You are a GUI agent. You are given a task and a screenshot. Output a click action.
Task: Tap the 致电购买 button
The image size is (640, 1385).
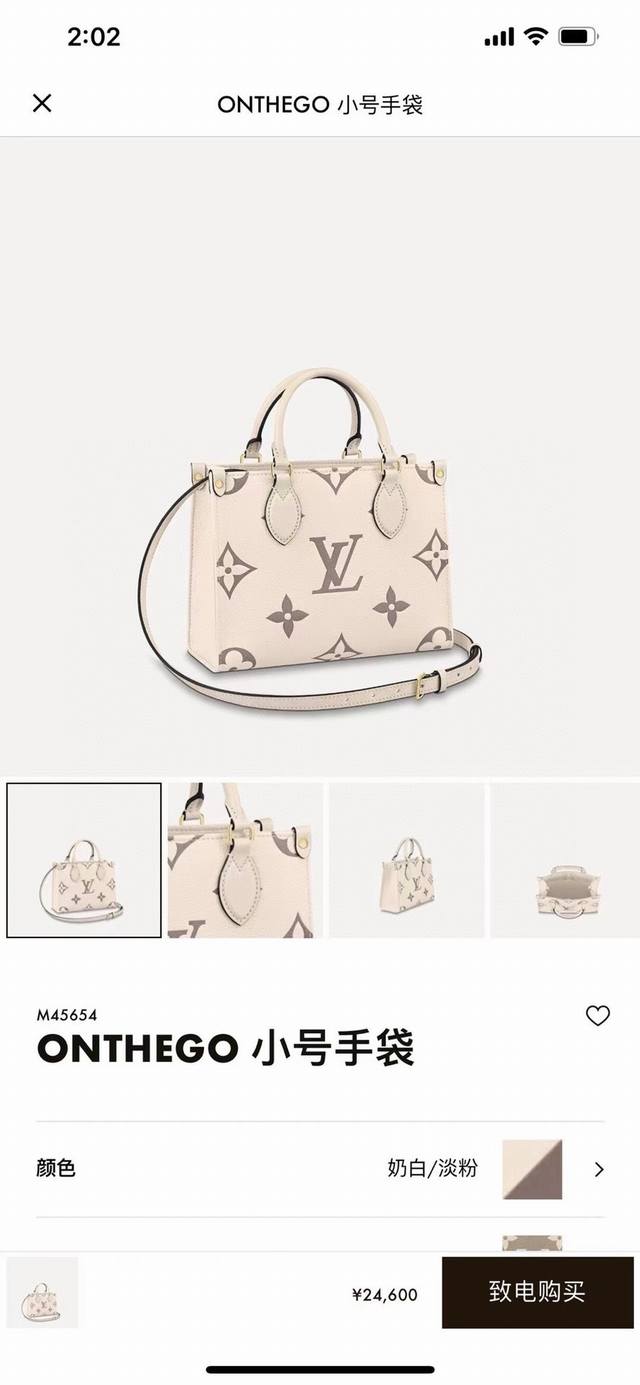[536, 1291]
